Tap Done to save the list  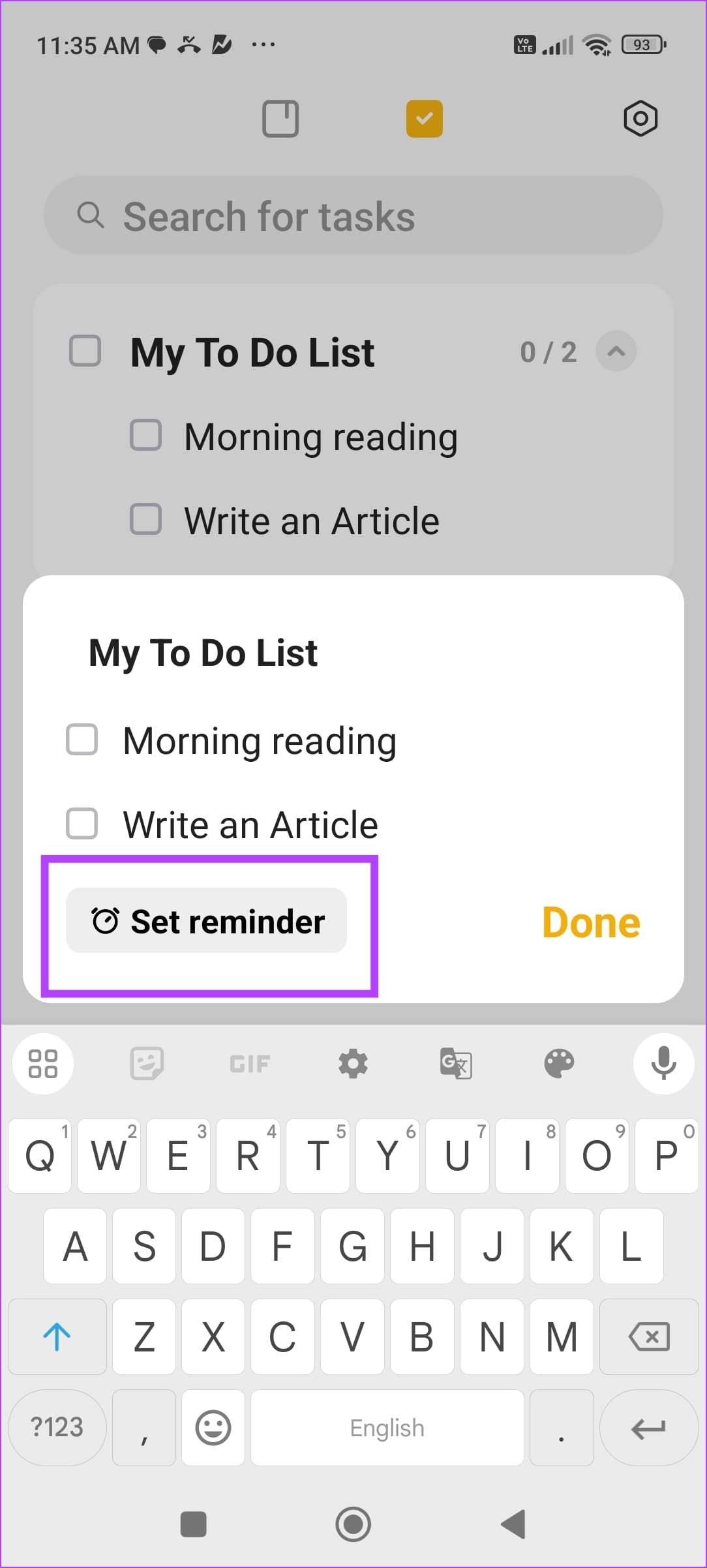[x=590, y=921]
